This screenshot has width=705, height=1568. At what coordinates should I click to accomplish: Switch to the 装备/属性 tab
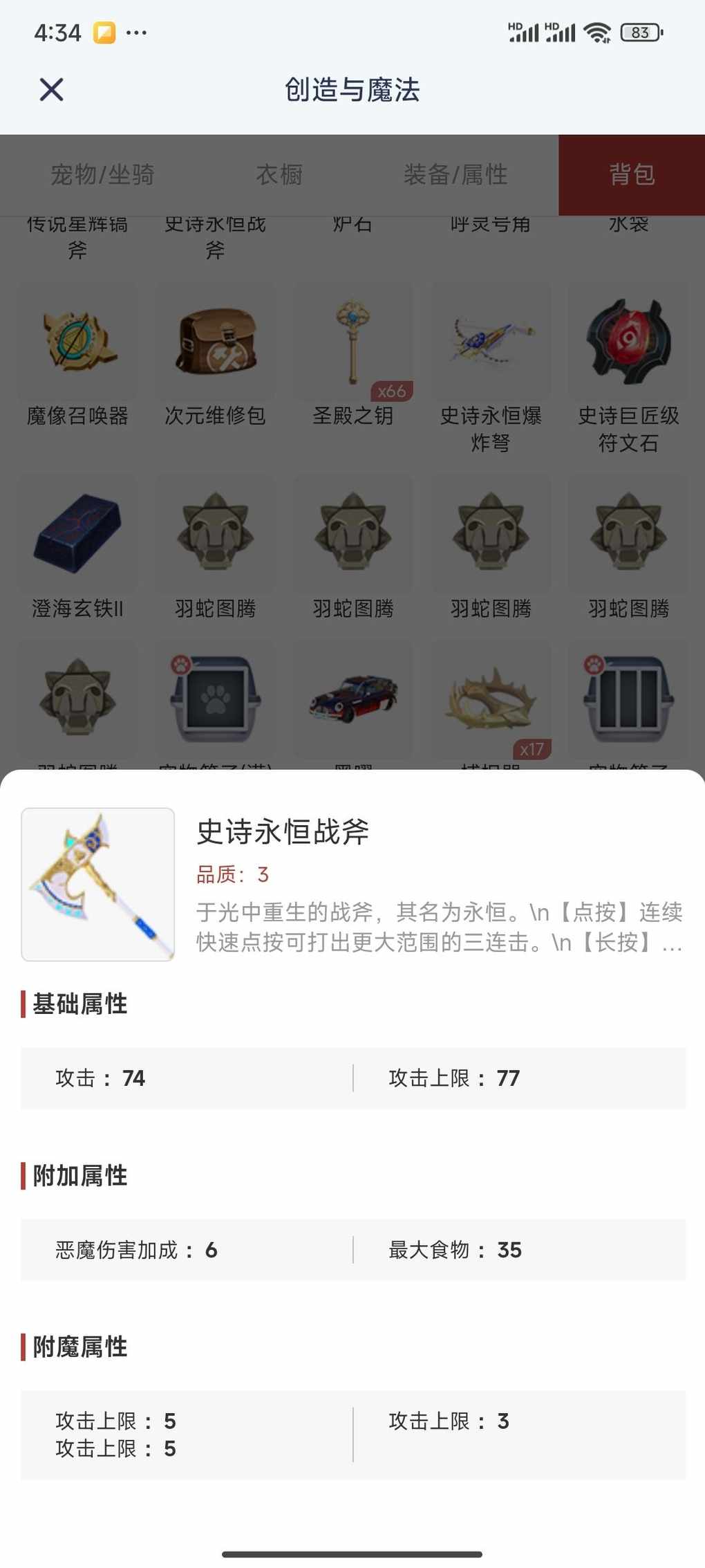click(455, 175)
